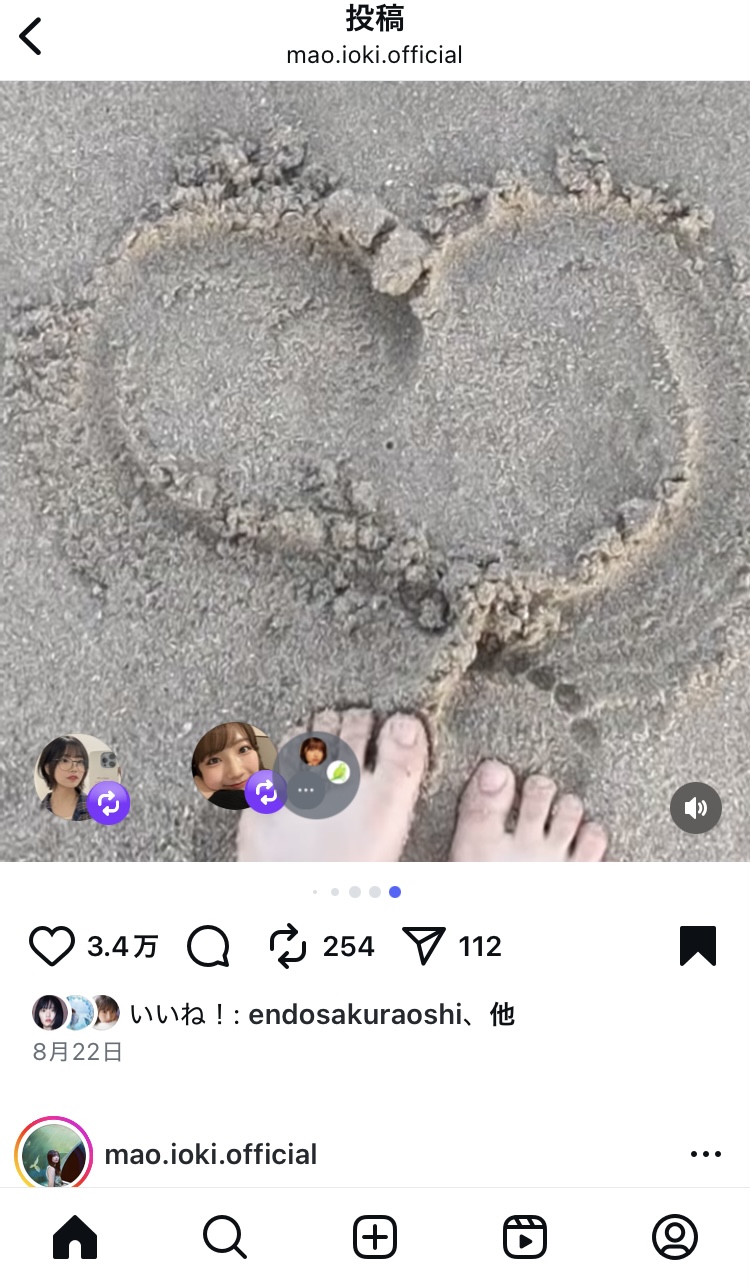Open the Profile tab

(675, 1238)
